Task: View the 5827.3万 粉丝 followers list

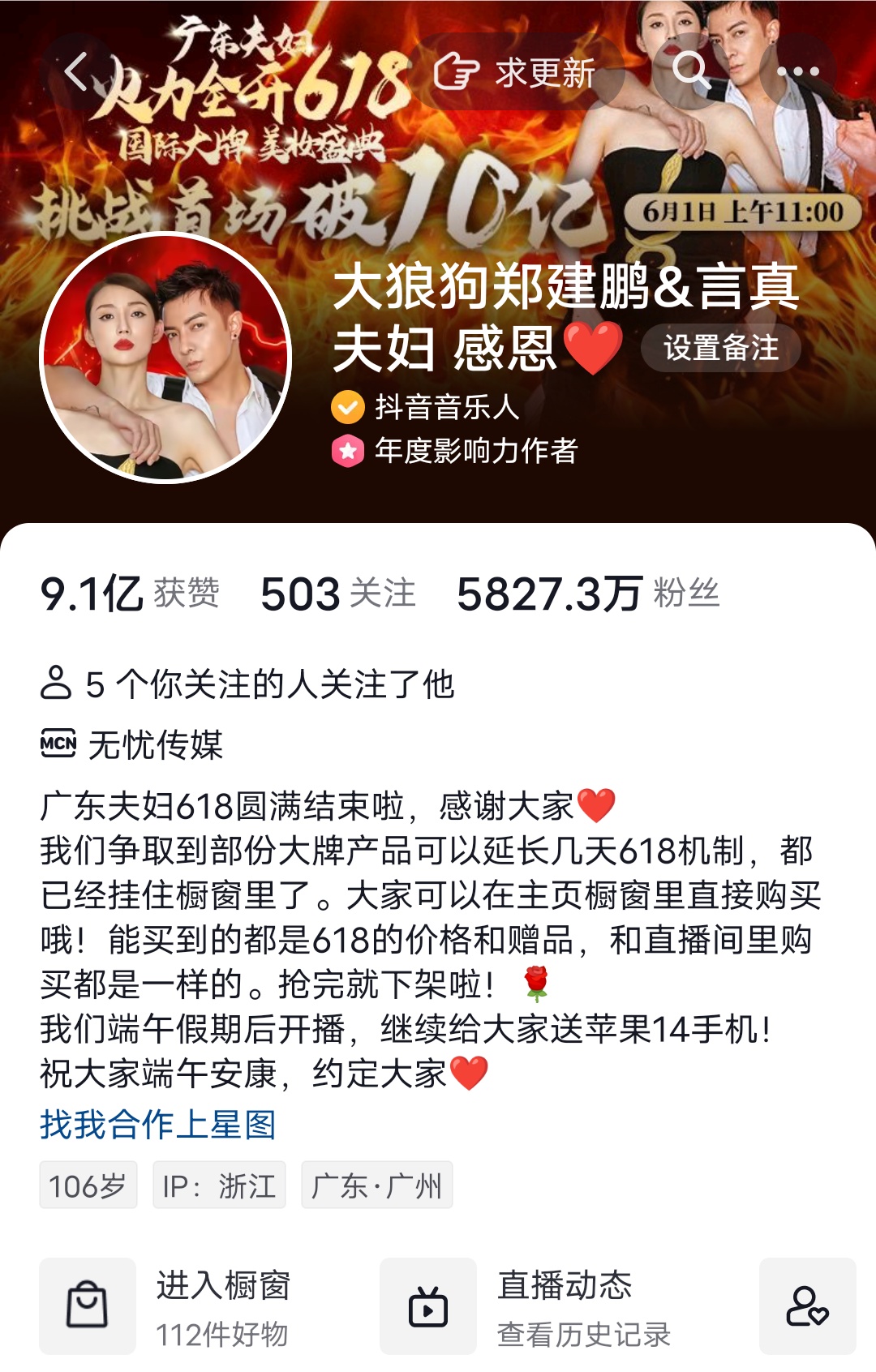Action: [x=587, y=594]
